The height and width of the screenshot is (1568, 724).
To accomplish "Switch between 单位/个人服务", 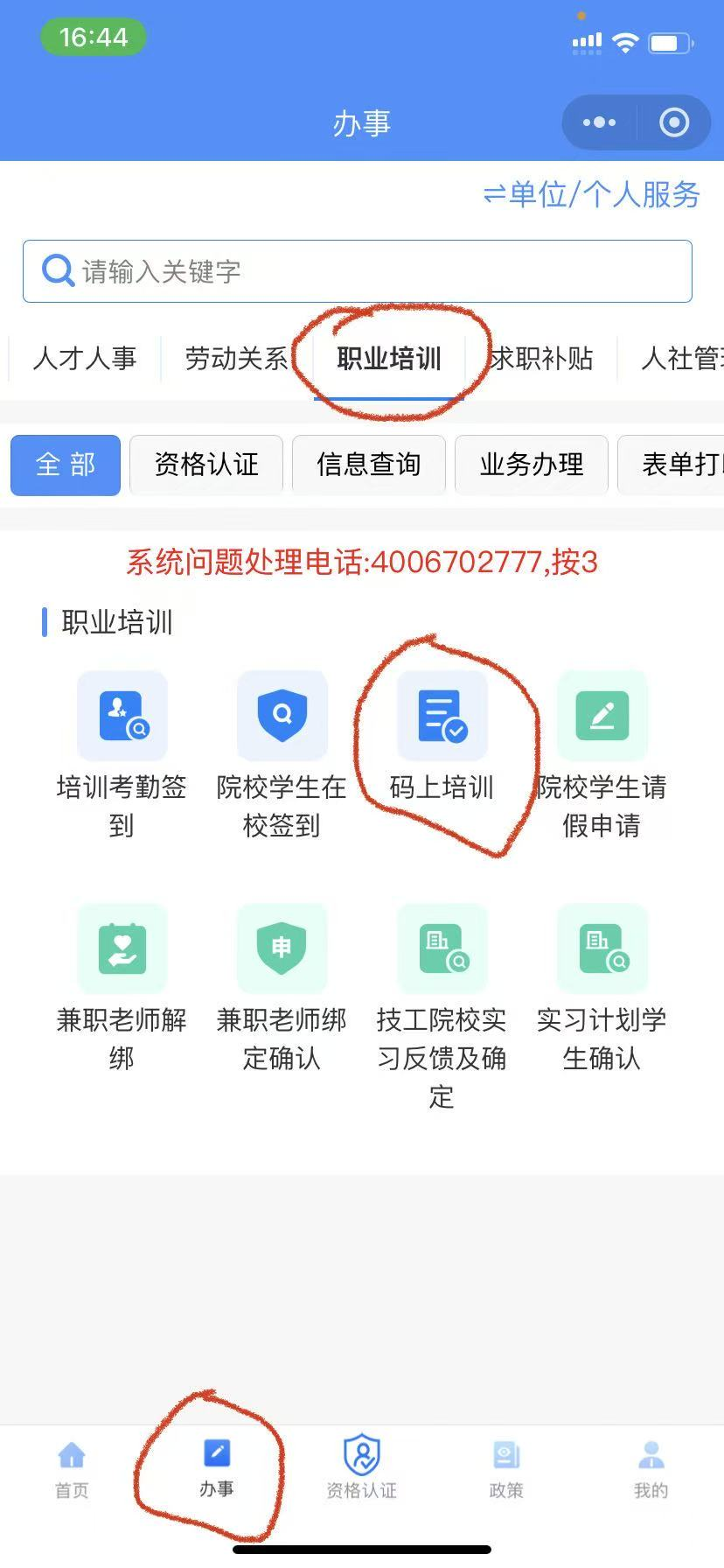I will [592, 194].
